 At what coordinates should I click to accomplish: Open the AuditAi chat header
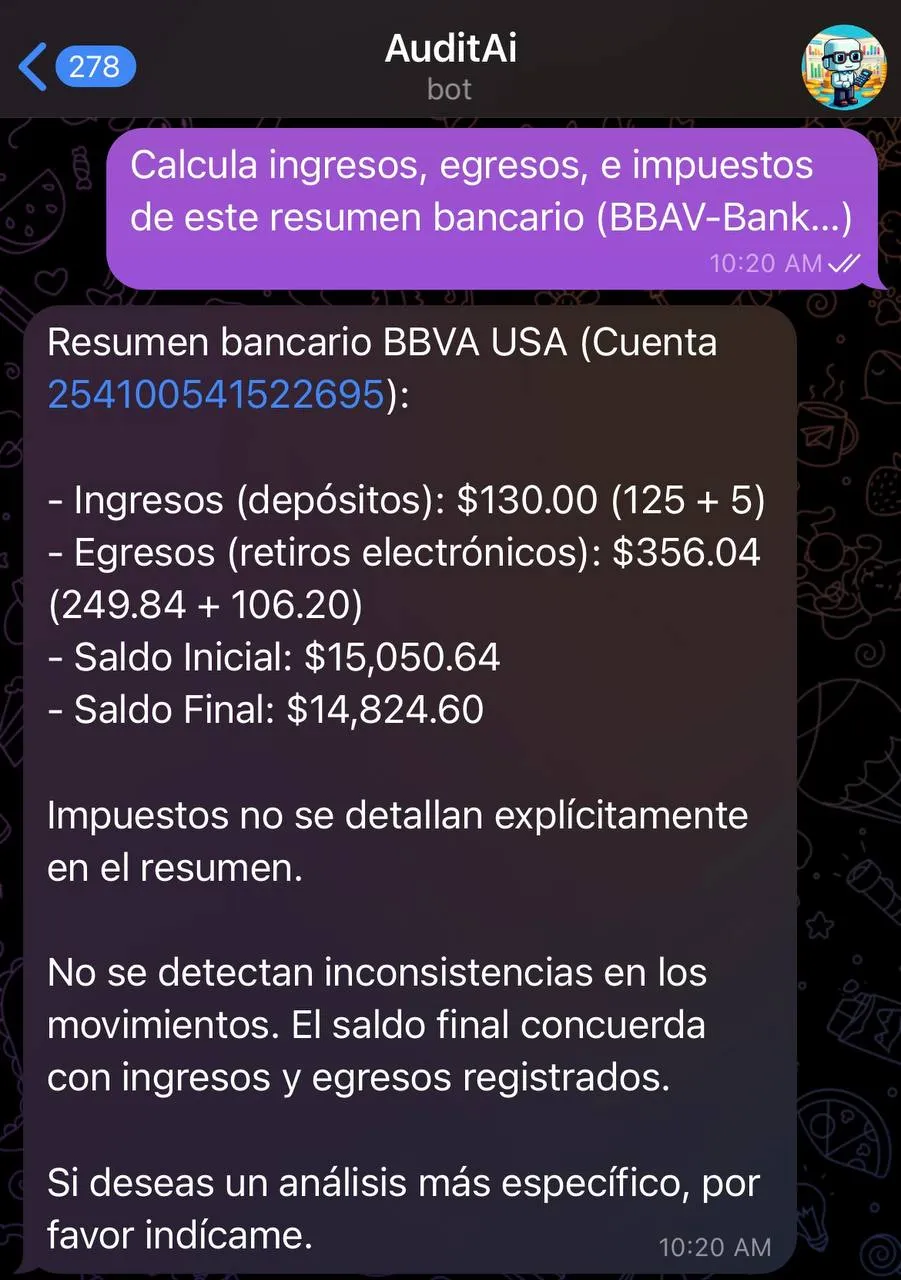pyautogui.click(x=450, y=50)
